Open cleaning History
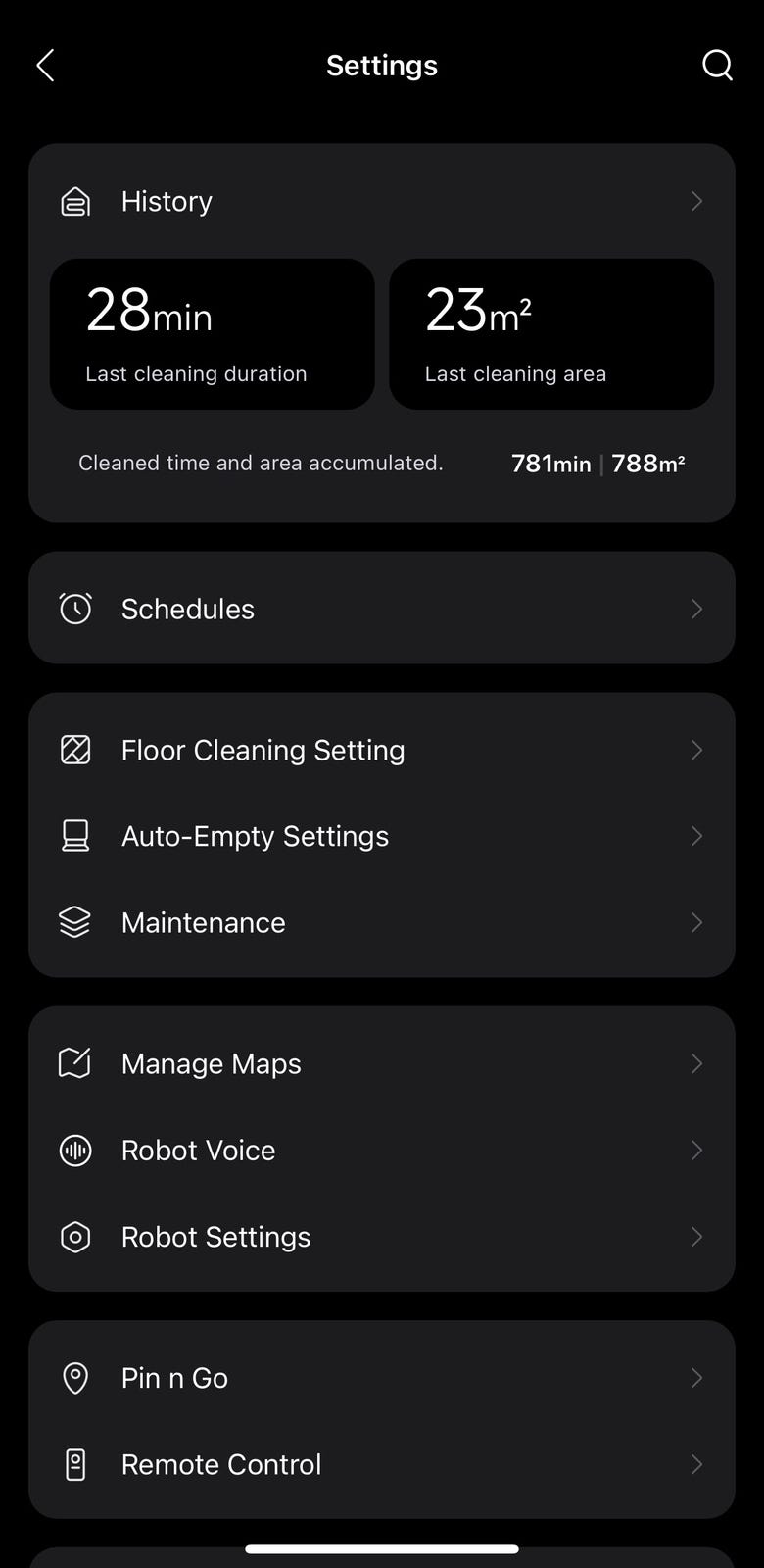The height and width of the screenshot is (1568, 764). click(382, 201)
